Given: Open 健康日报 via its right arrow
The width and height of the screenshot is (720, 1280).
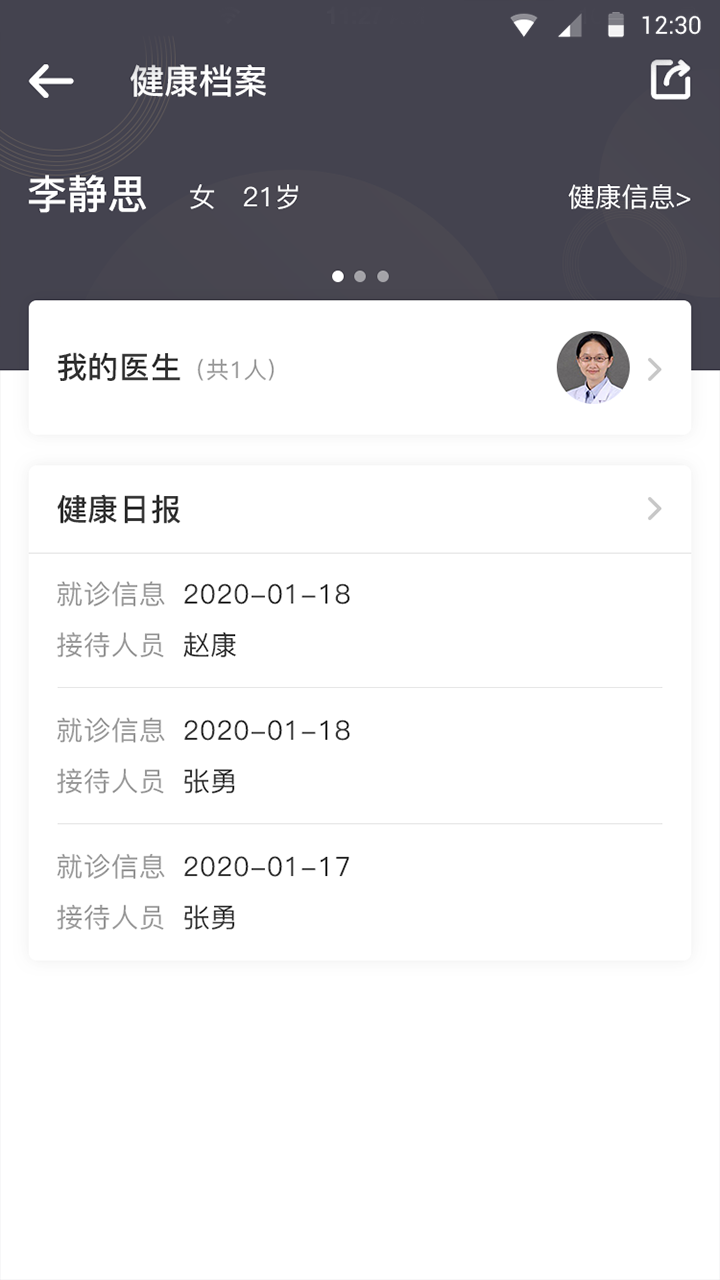Looking at the screenshot, I should (654, 510).
